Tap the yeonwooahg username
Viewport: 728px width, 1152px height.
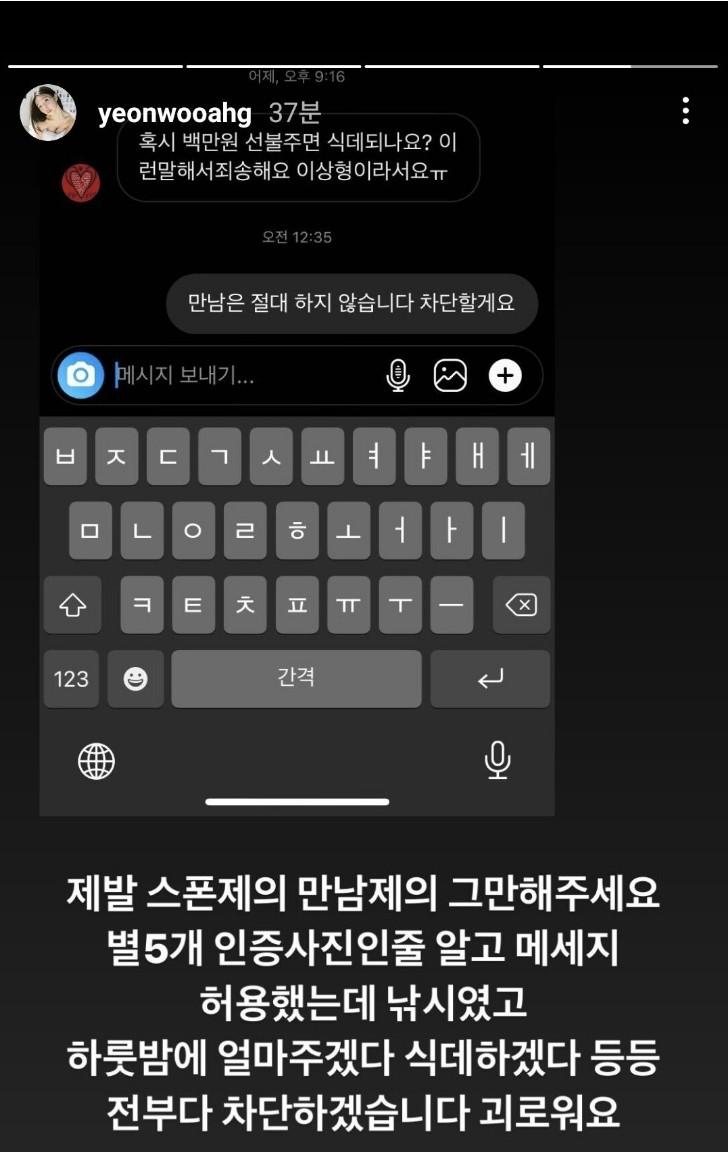click(175, 113)
